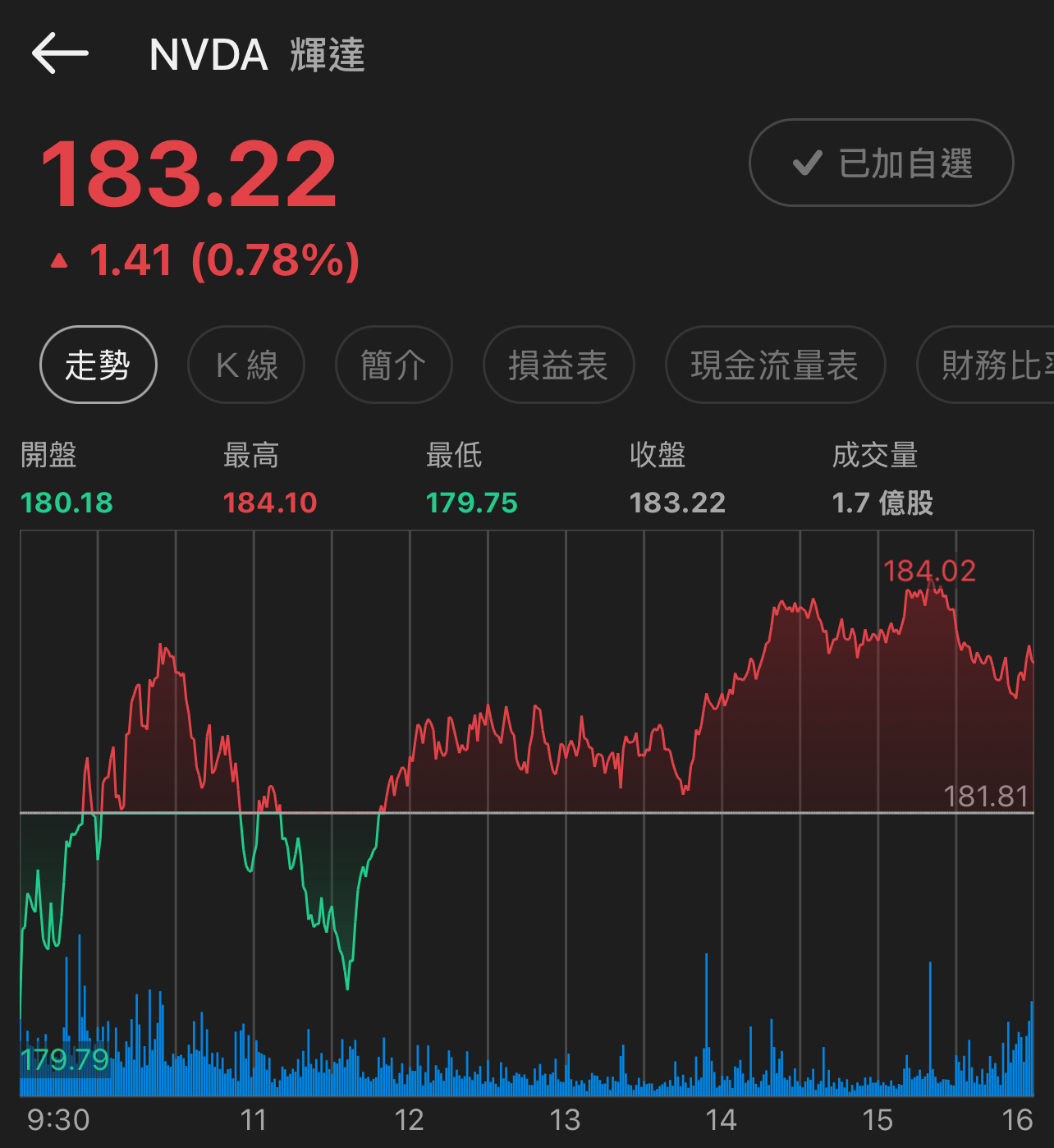Viewport: 1054px width, 1148px height.
Task: Switch to the K線 tab
Action: [246, 365]
